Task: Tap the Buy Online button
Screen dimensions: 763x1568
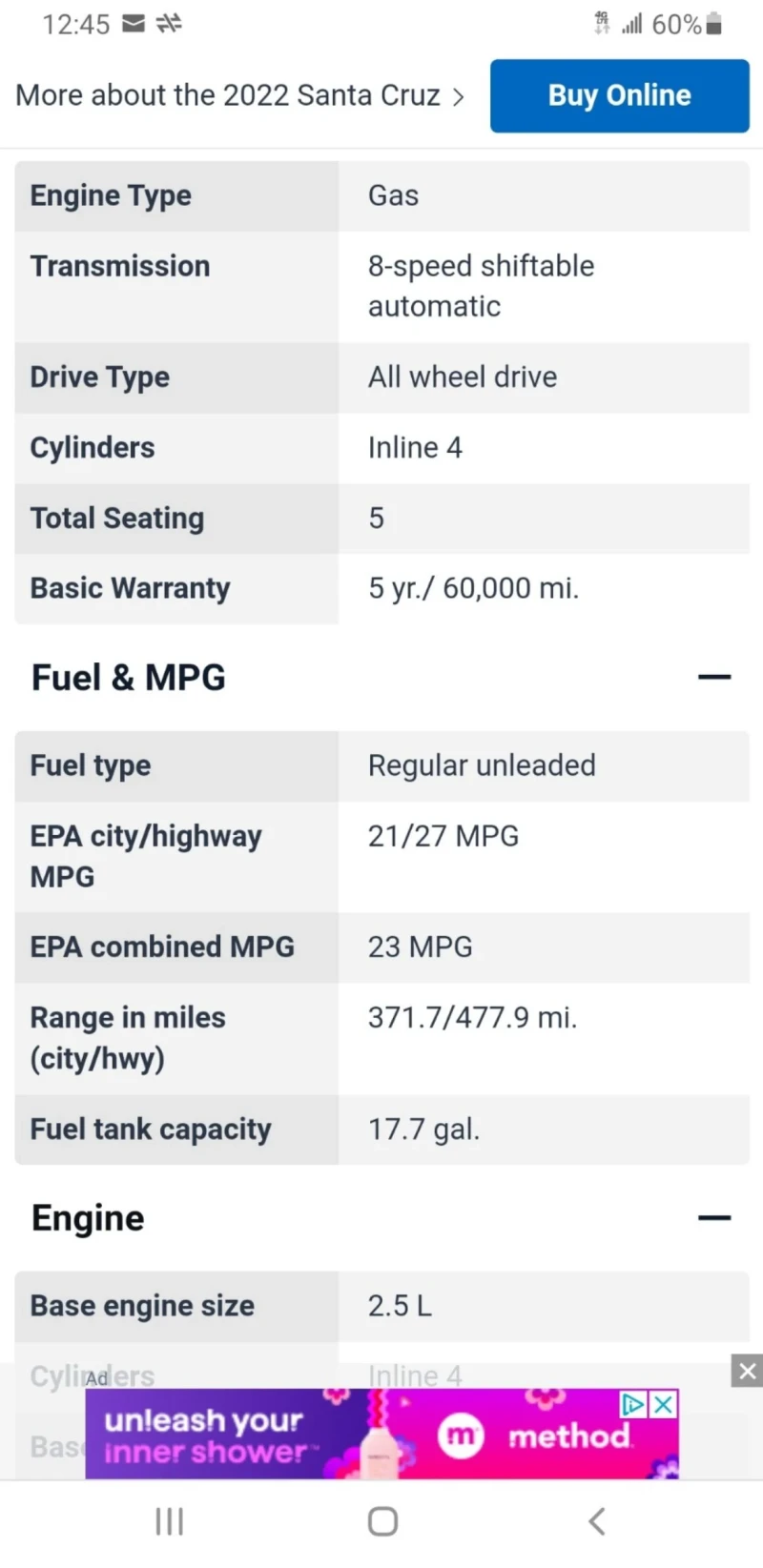Action: [x=618, y=95]
